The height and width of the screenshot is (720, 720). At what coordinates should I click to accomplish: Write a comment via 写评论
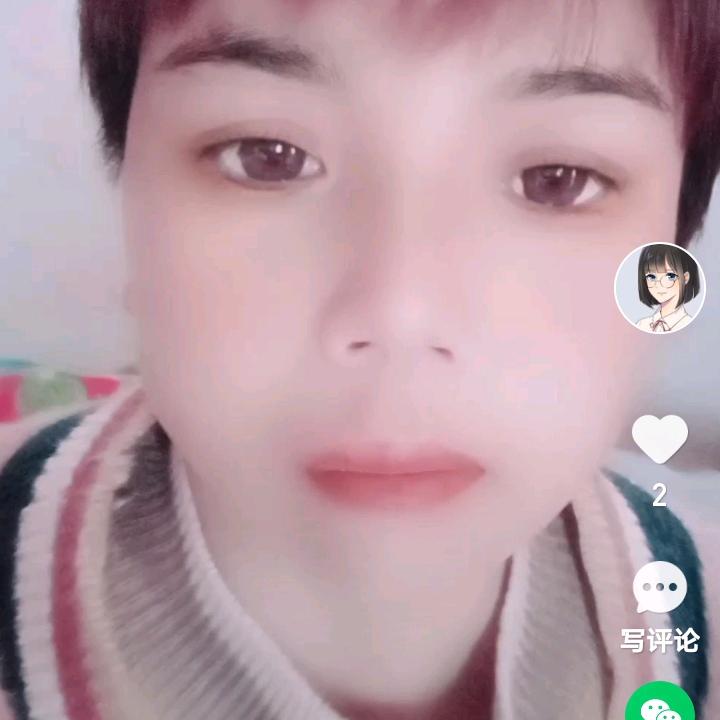pos(660,590)
